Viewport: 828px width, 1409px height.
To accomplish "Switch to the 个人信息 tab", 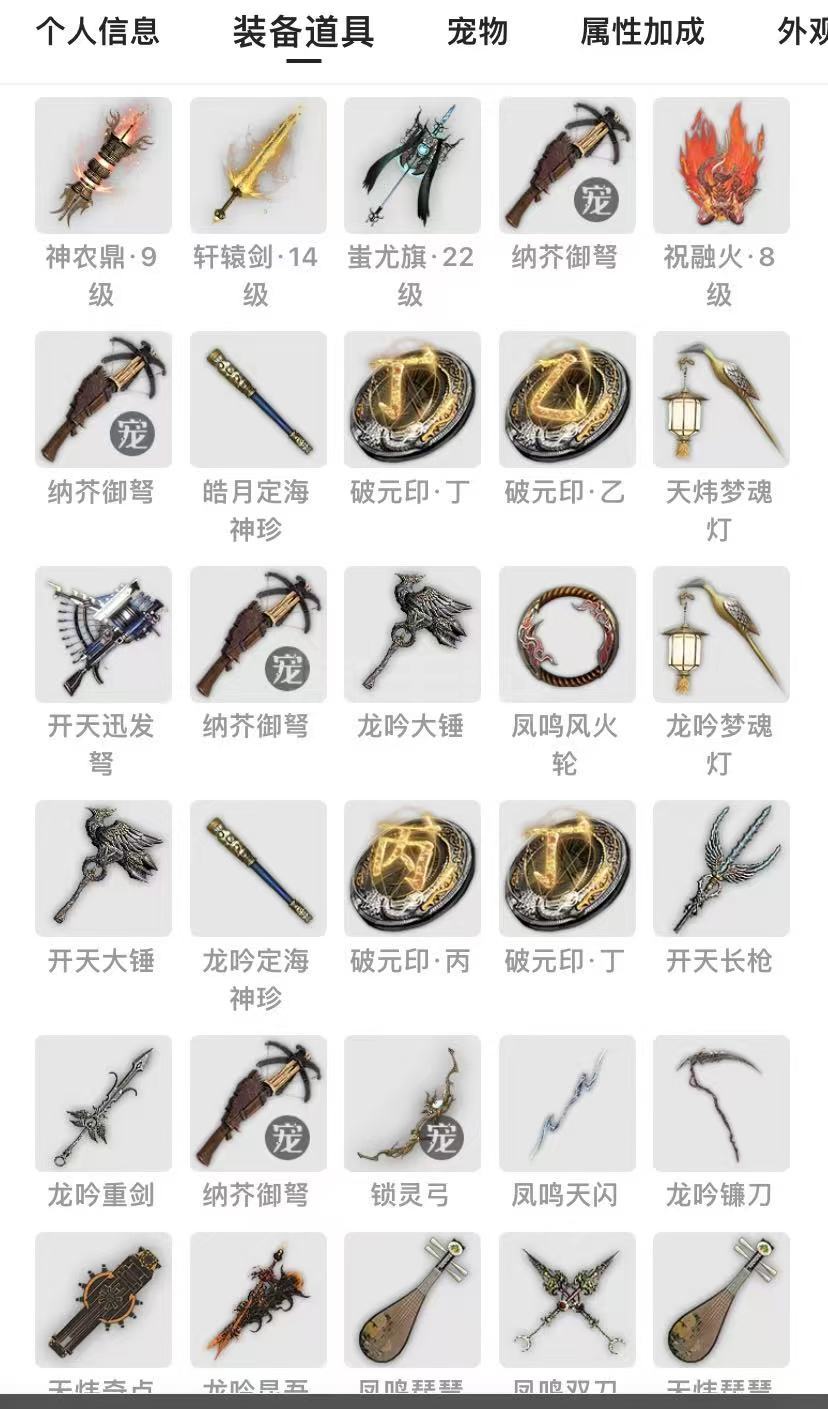I will coord(98,32).
